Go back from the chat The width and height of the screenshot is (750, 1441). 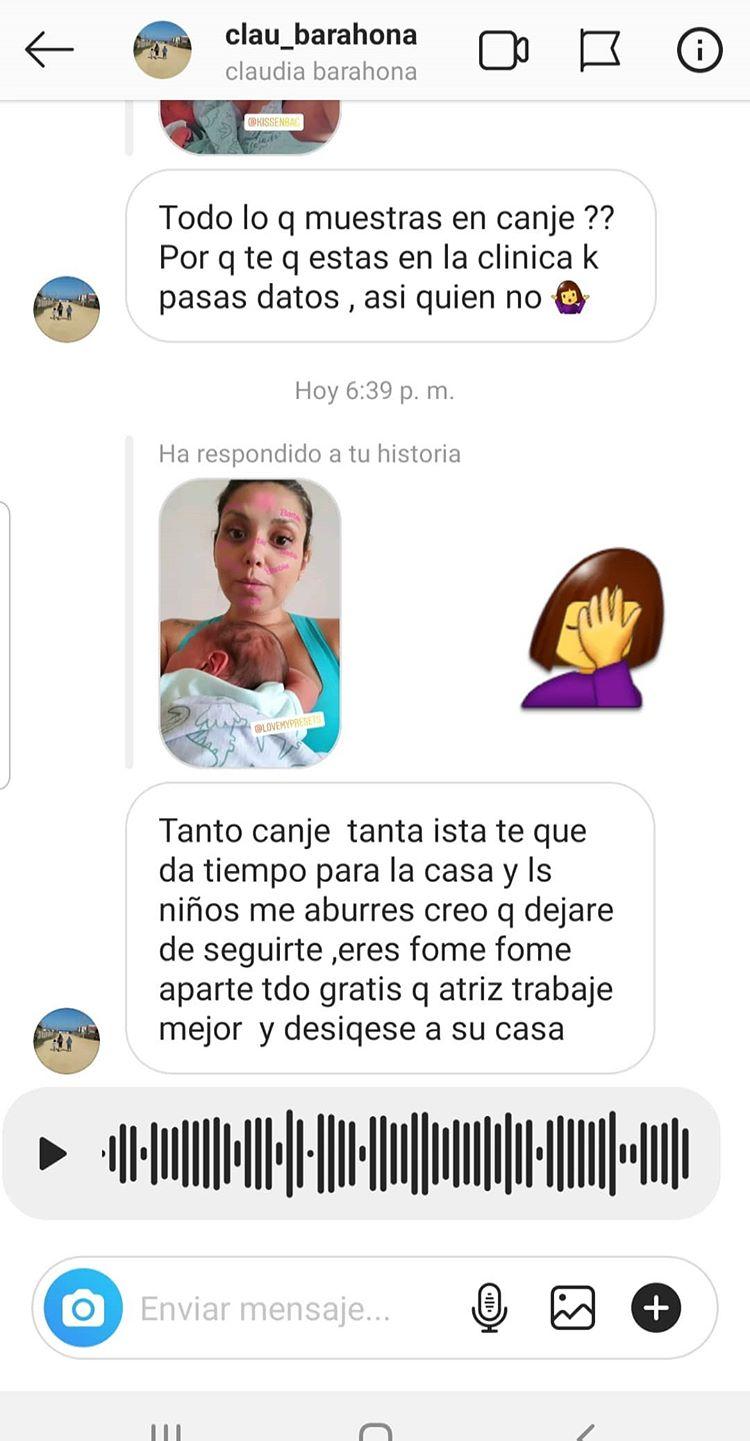coord(49,50)
